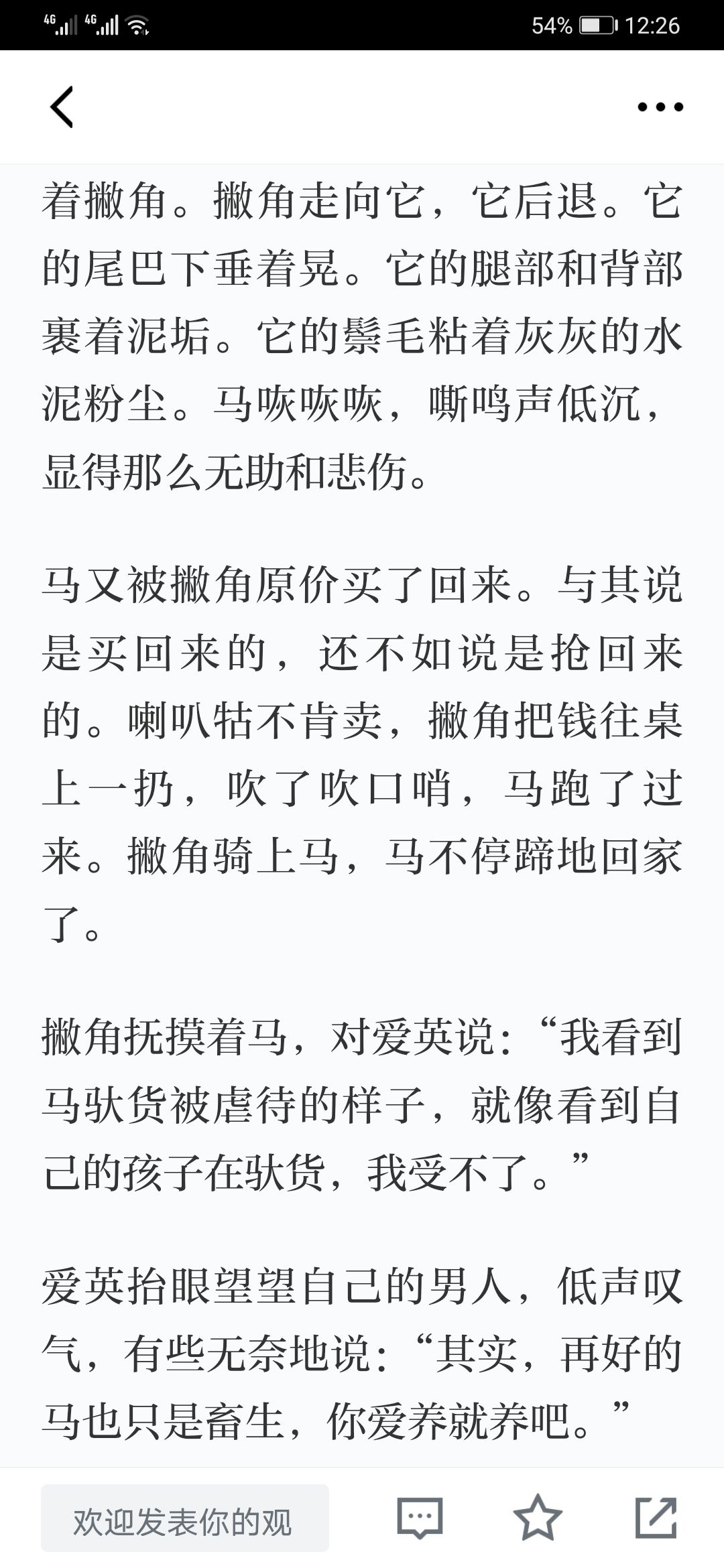Image resolution: width=724 pixels, height=1568 pixels.
Task: Open the three-dot overflow menu
Action: click(x=660, y=107)
